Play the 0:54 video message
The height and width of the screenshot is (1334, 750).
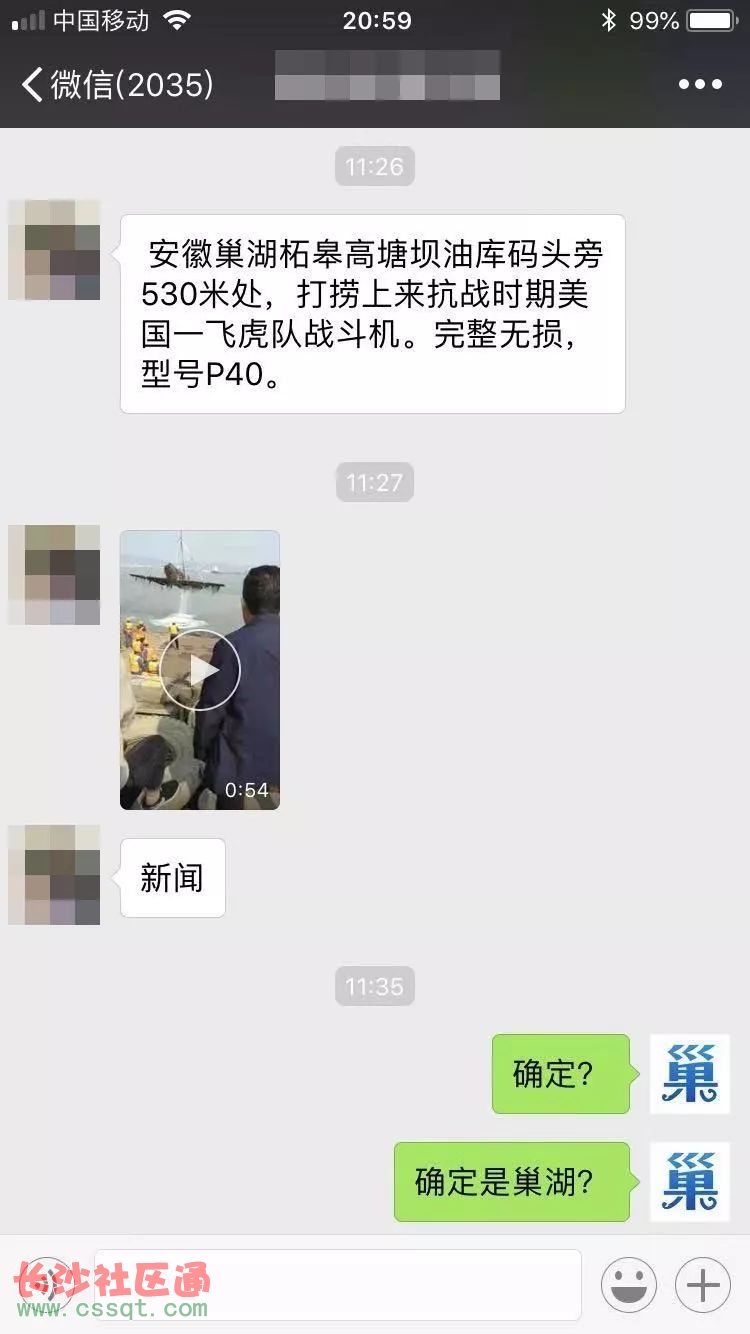click(200, 670)
